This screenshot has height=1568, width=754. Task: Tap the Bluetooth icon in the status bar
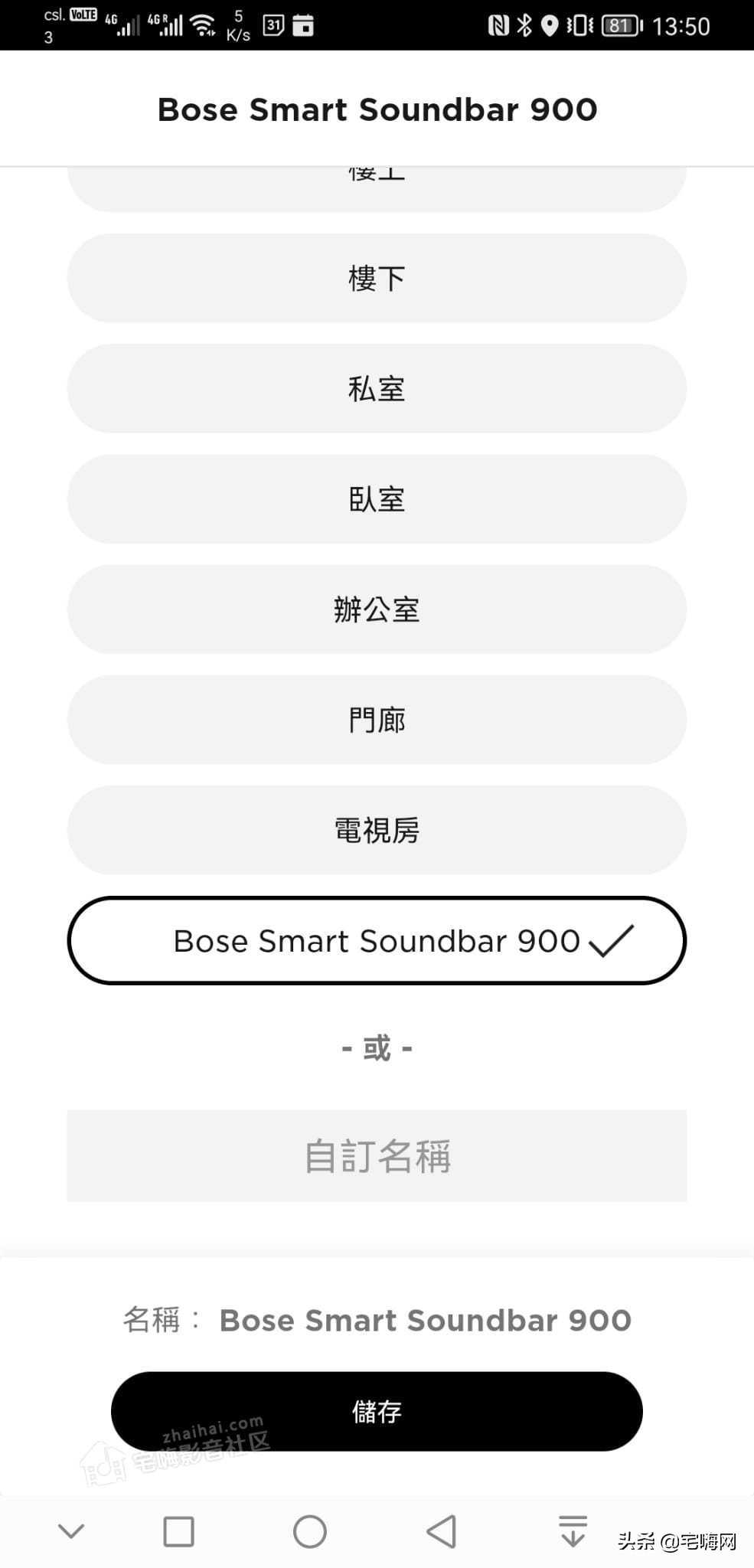(525, 24)
